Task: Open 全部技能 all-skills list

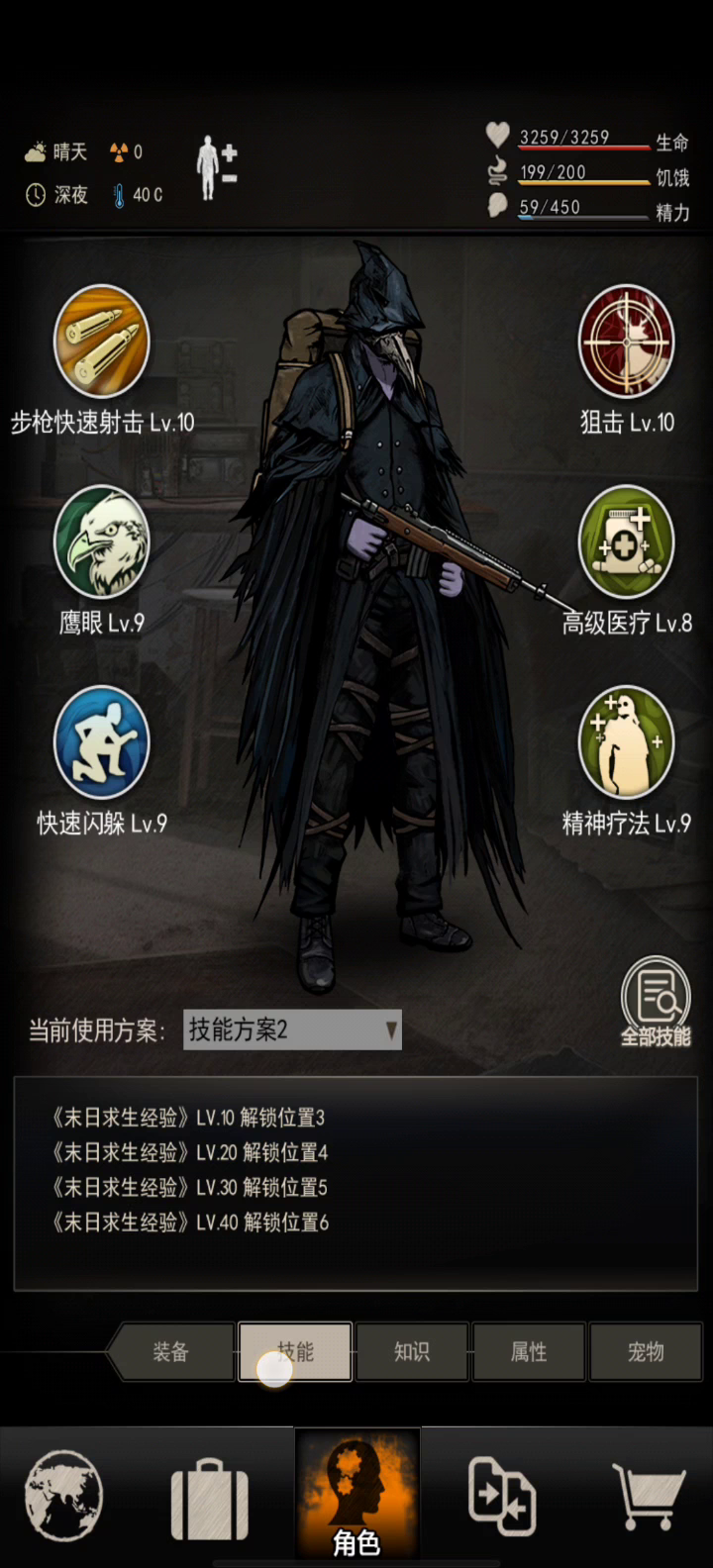Action: [656, 1002]
